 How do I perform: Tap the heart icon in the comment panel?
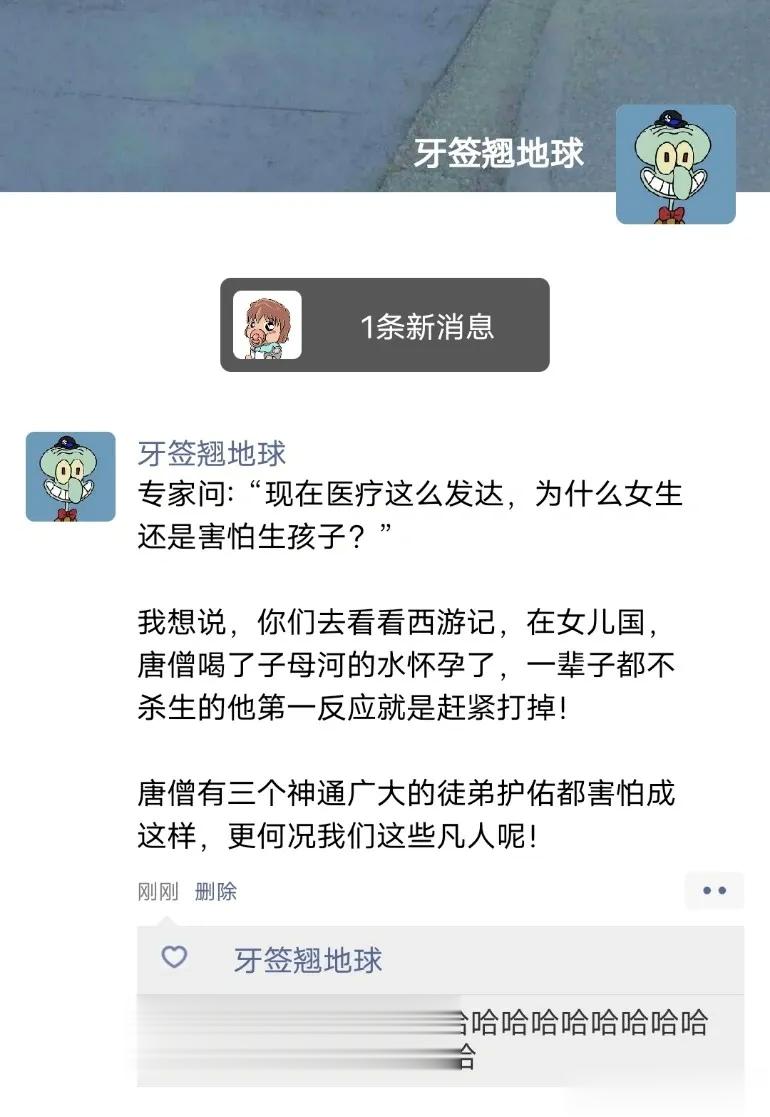point(174,957)
